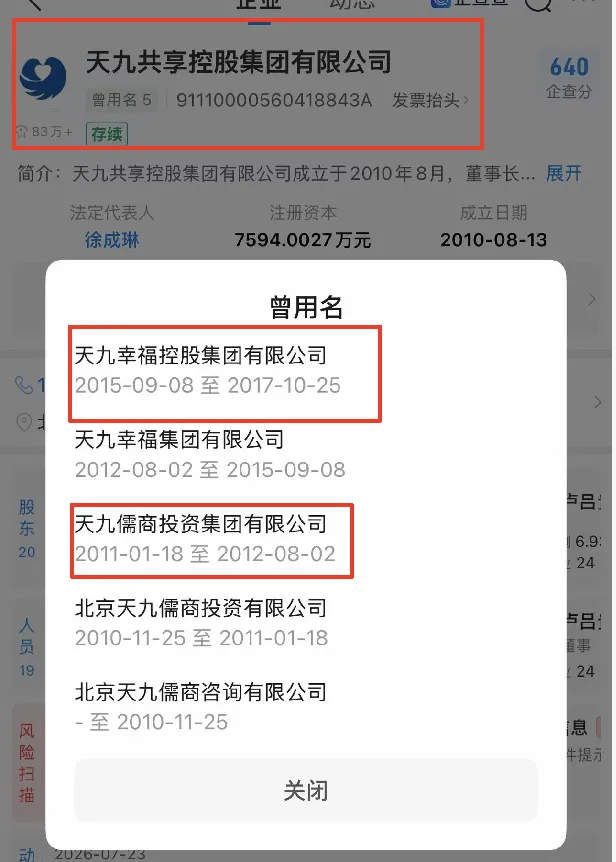Image resolution: width=616 pixels, height=862 pixels.
Task: Go back with the top-left arrow
Action: [x=34, y=4]
